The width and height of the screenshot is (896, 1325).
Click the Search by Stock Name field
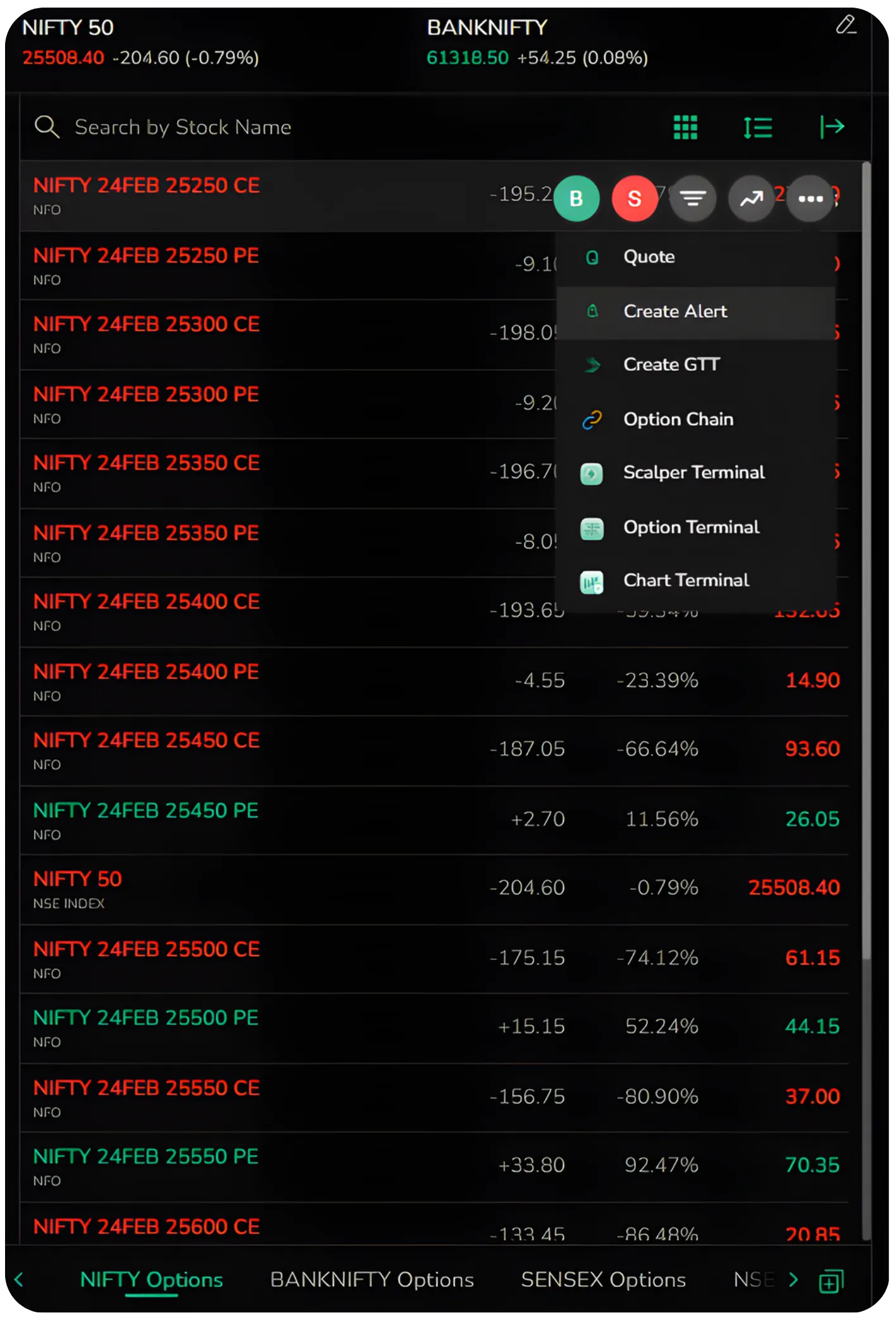click(184, 127)
